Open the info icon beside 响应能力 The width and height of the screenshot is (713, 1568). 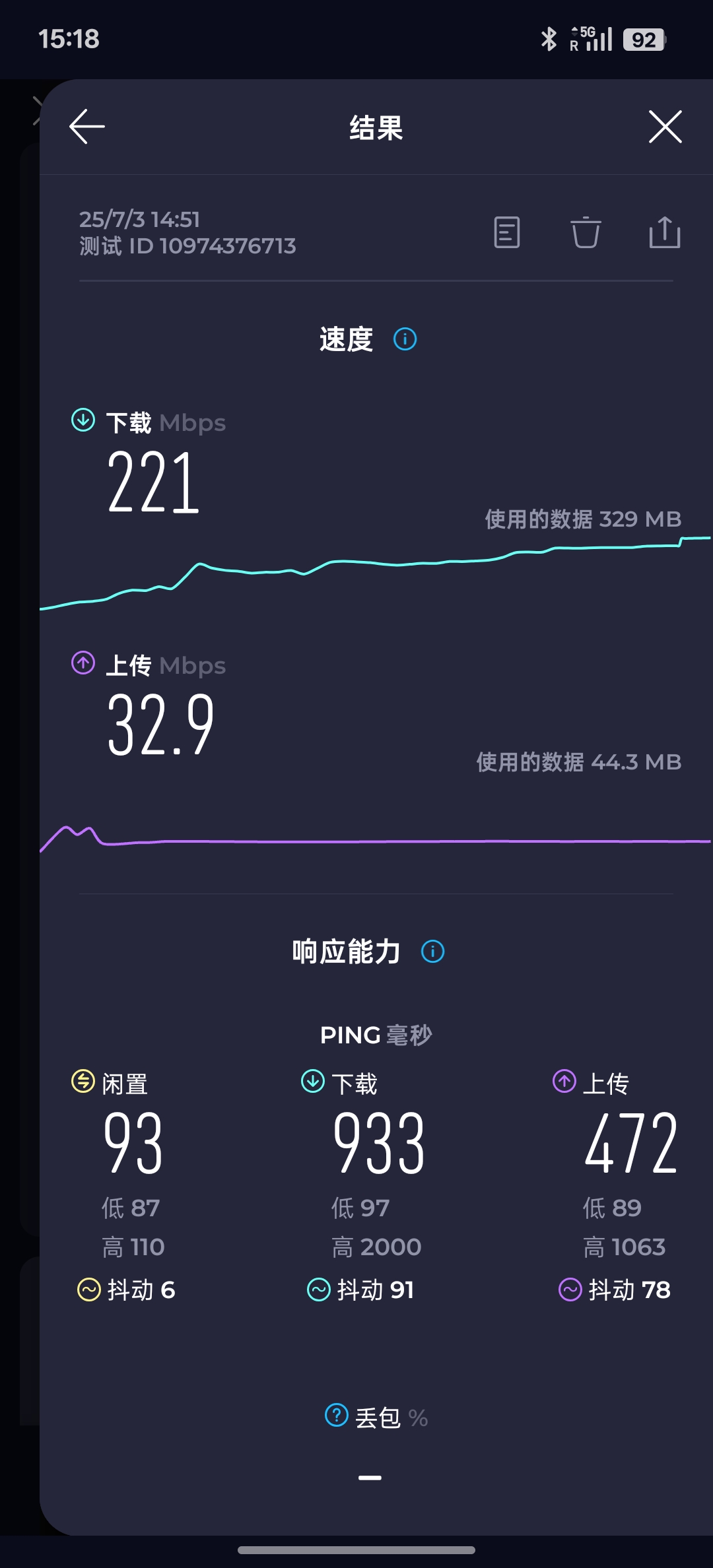[x=433, y=952]
